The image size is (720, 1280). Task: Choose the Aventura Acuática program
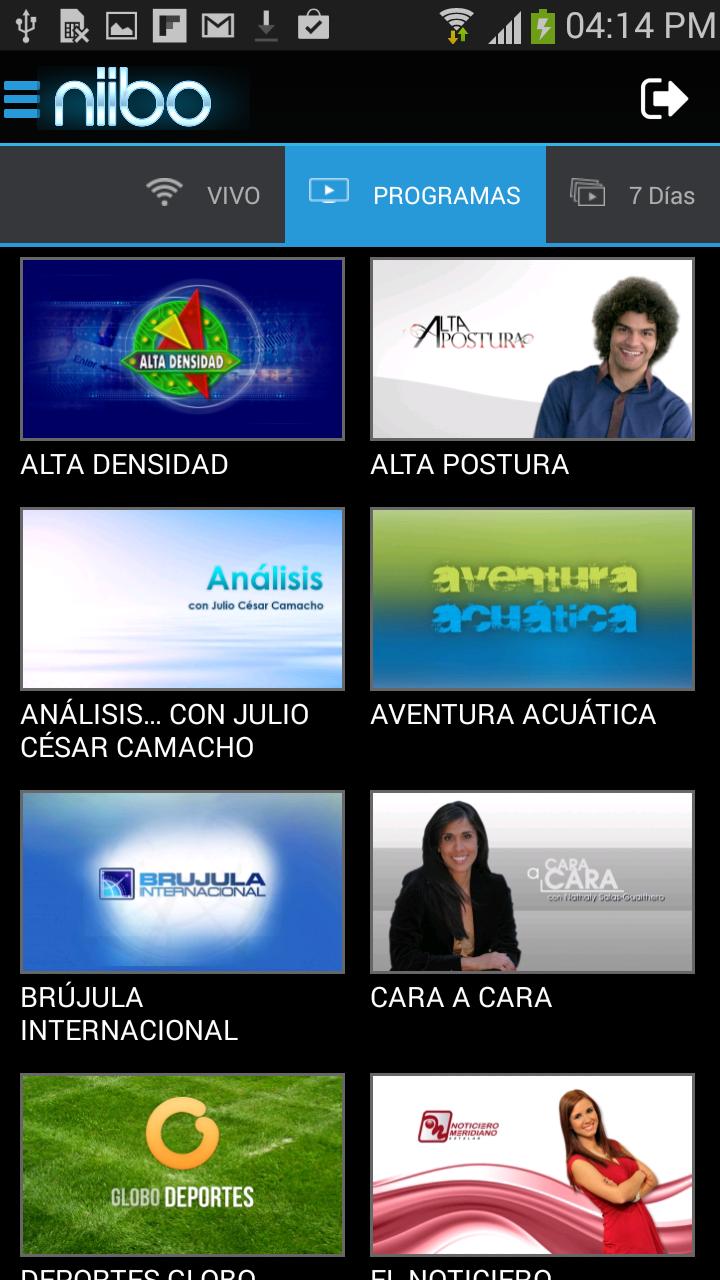point(532,599)
